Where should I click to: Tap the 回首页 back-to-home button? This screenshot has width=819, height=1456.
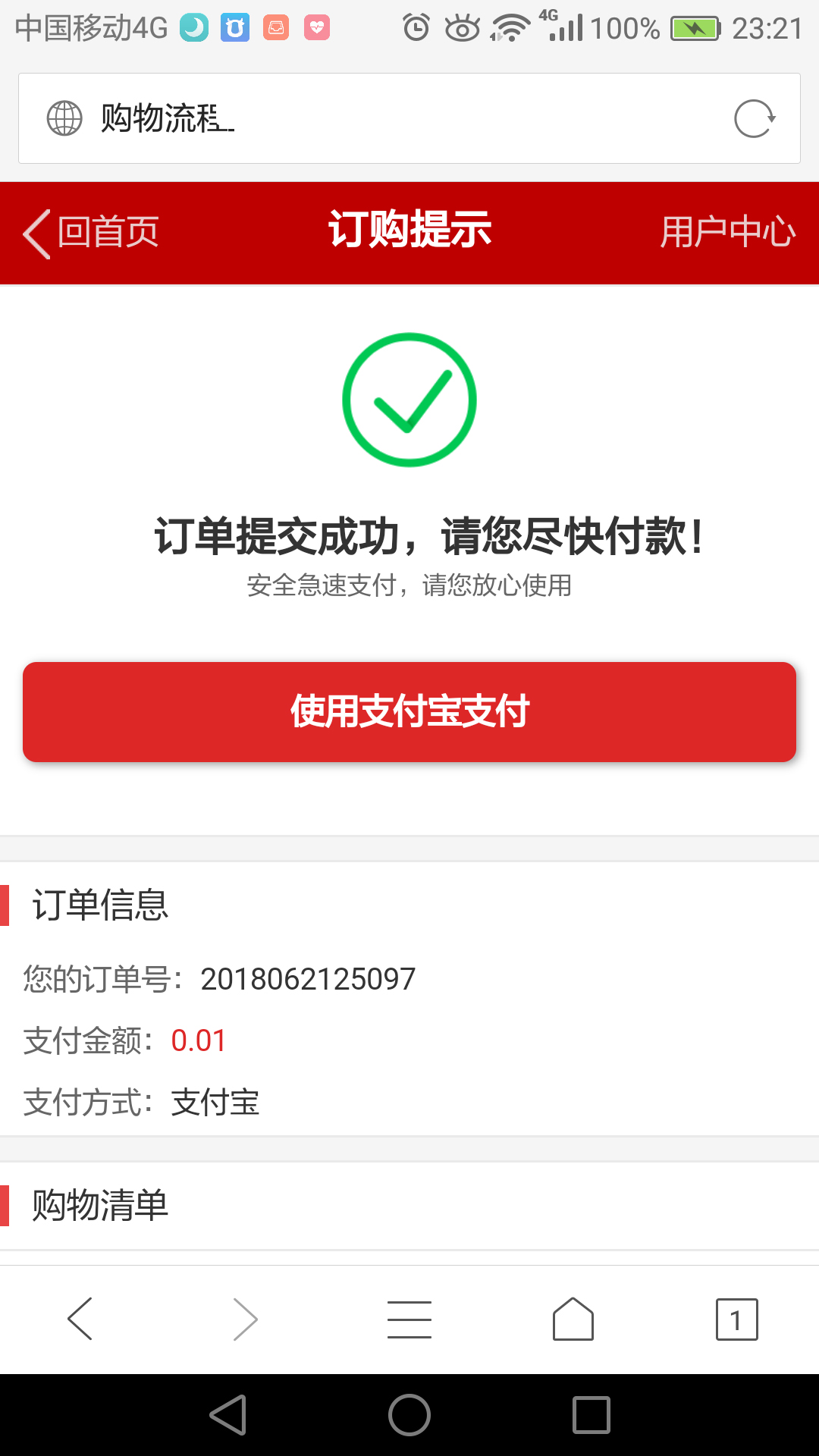(x=91, y=232)
